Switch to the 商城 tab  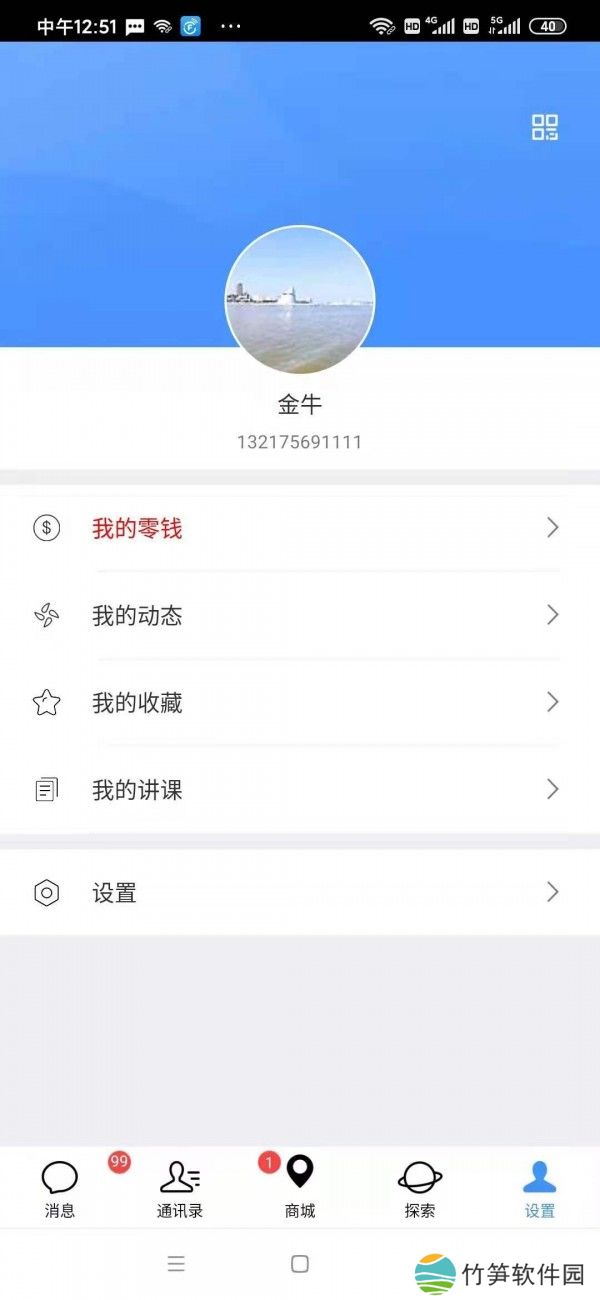click(300, 1188)
